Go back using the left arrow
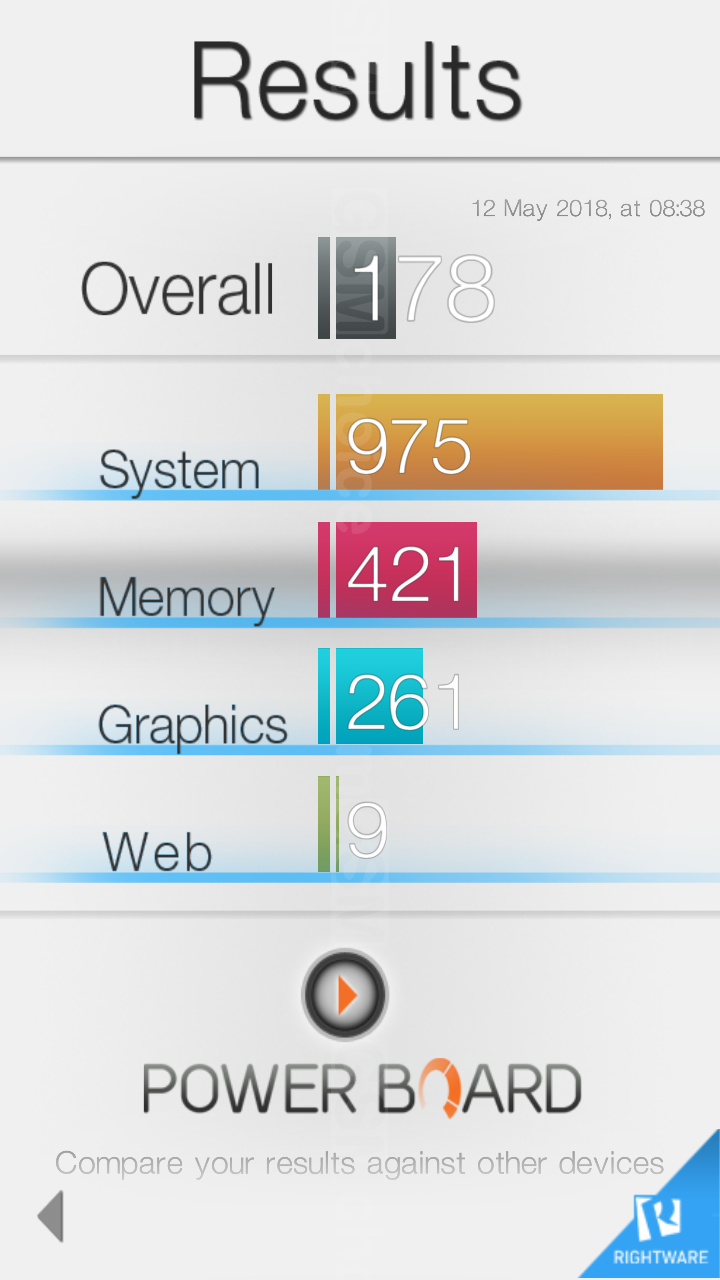Viewport: 720px width, 1280px height. click(x=51, y=1216)
